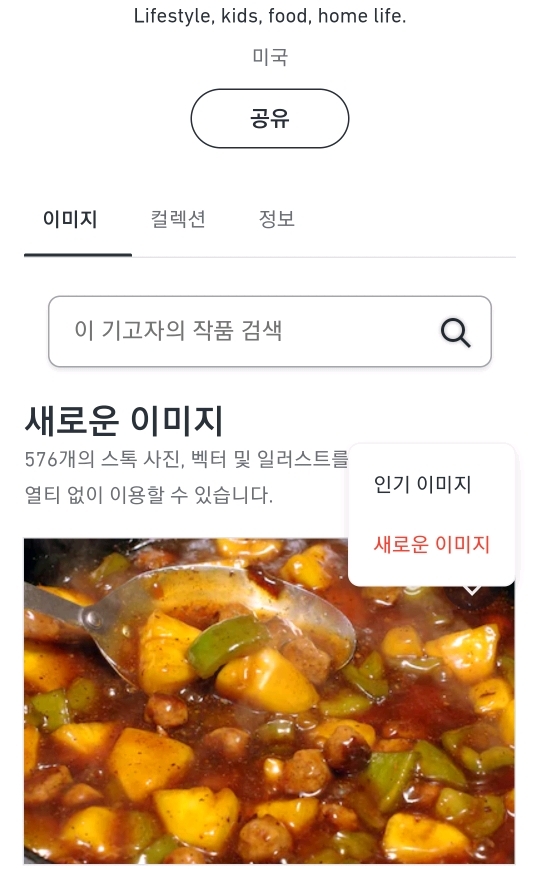The width and height of the screenshot is (540, 869).
Task: Choose 인기 이미지 sort option
Action: point(422,484)
